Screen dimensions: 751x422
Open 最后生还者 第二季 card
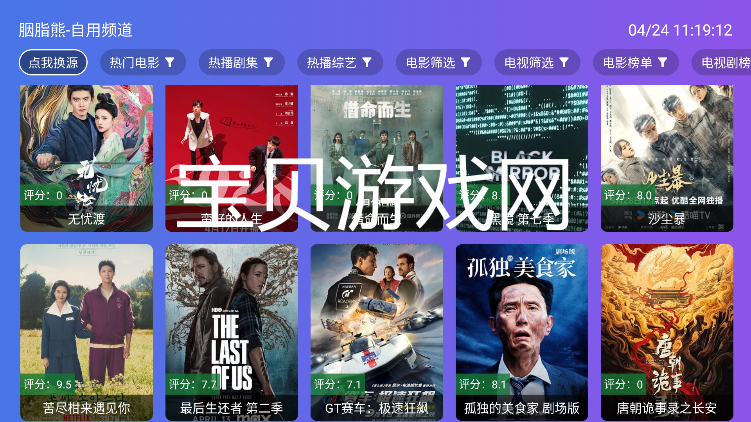[232, 332]
